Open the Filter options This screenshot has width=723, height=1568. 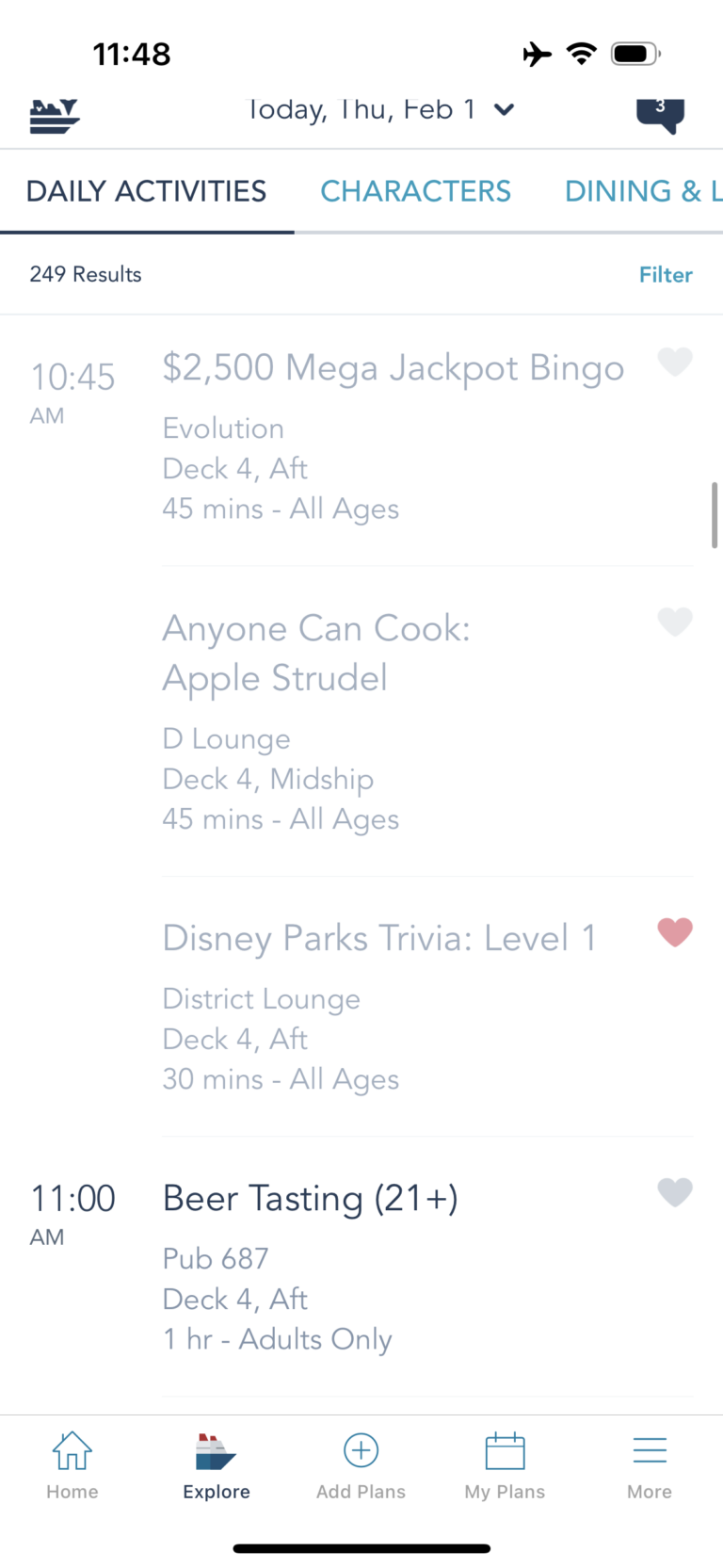666,274
